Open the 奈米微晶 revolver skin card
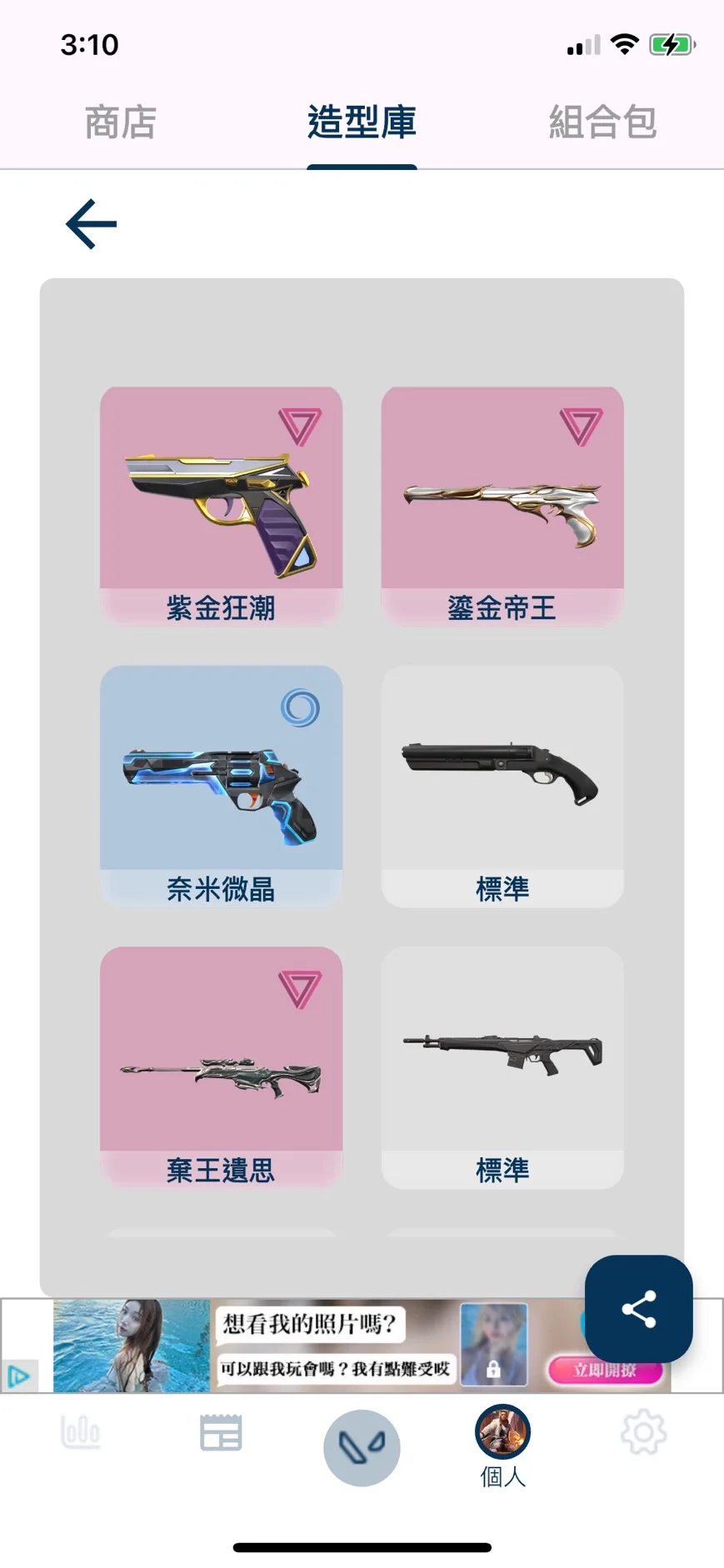This screenshot has width=724, height=1568. pyautogui.click(x=221, y=785)
